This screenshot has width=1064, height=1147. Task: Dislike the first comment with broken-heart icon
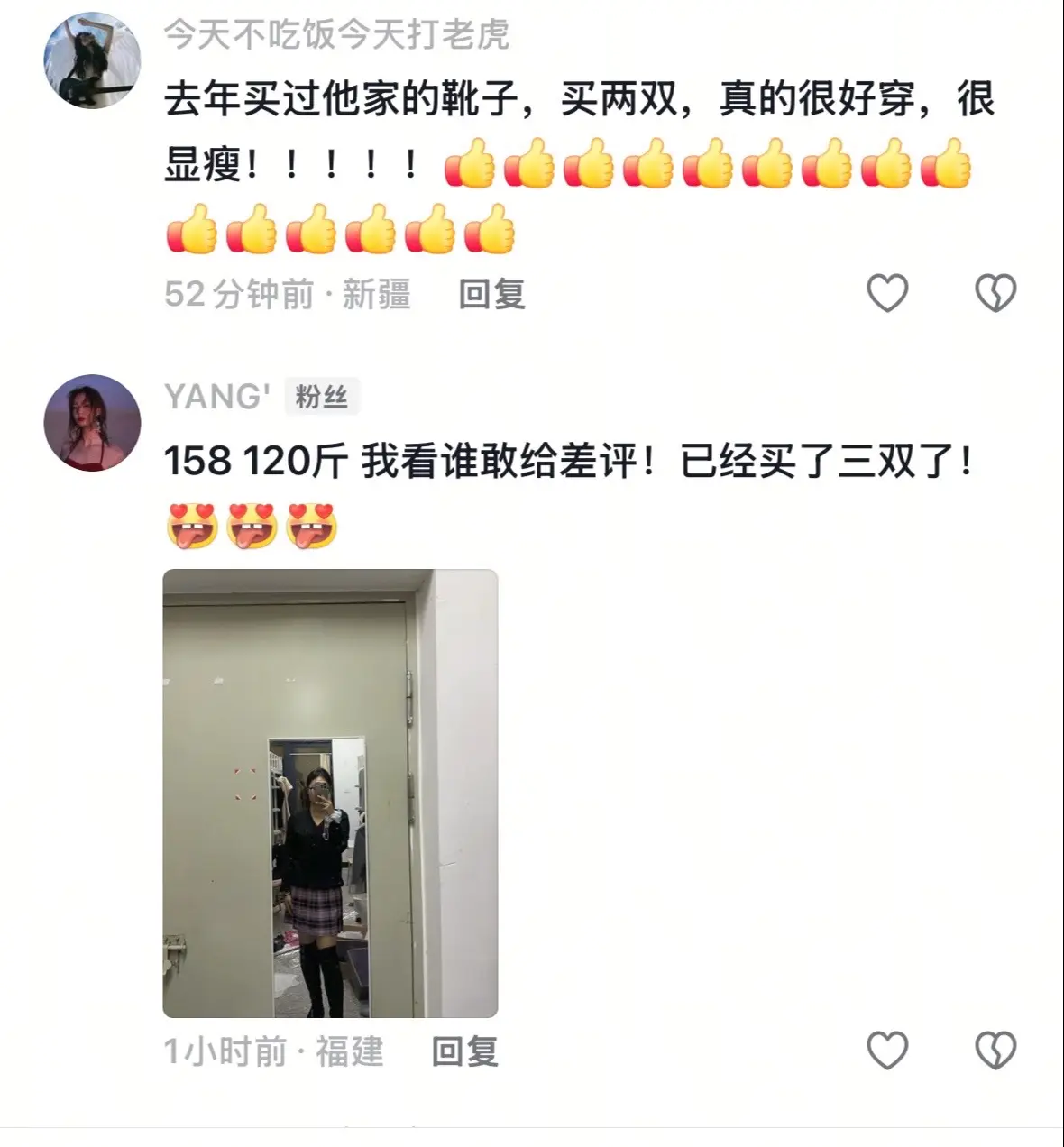[x=995, y=290]
